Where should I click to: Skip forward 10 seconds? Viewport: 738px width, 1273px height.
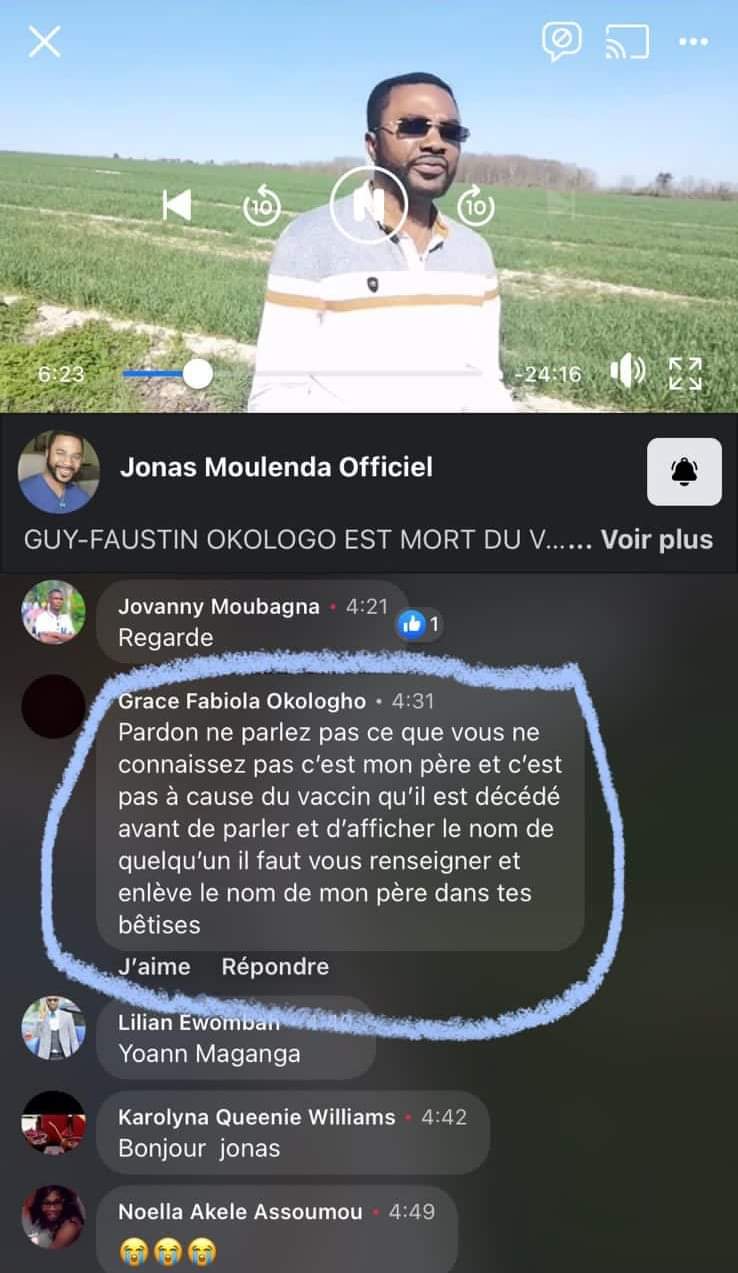pyautogui.click(x=477, y=206)
